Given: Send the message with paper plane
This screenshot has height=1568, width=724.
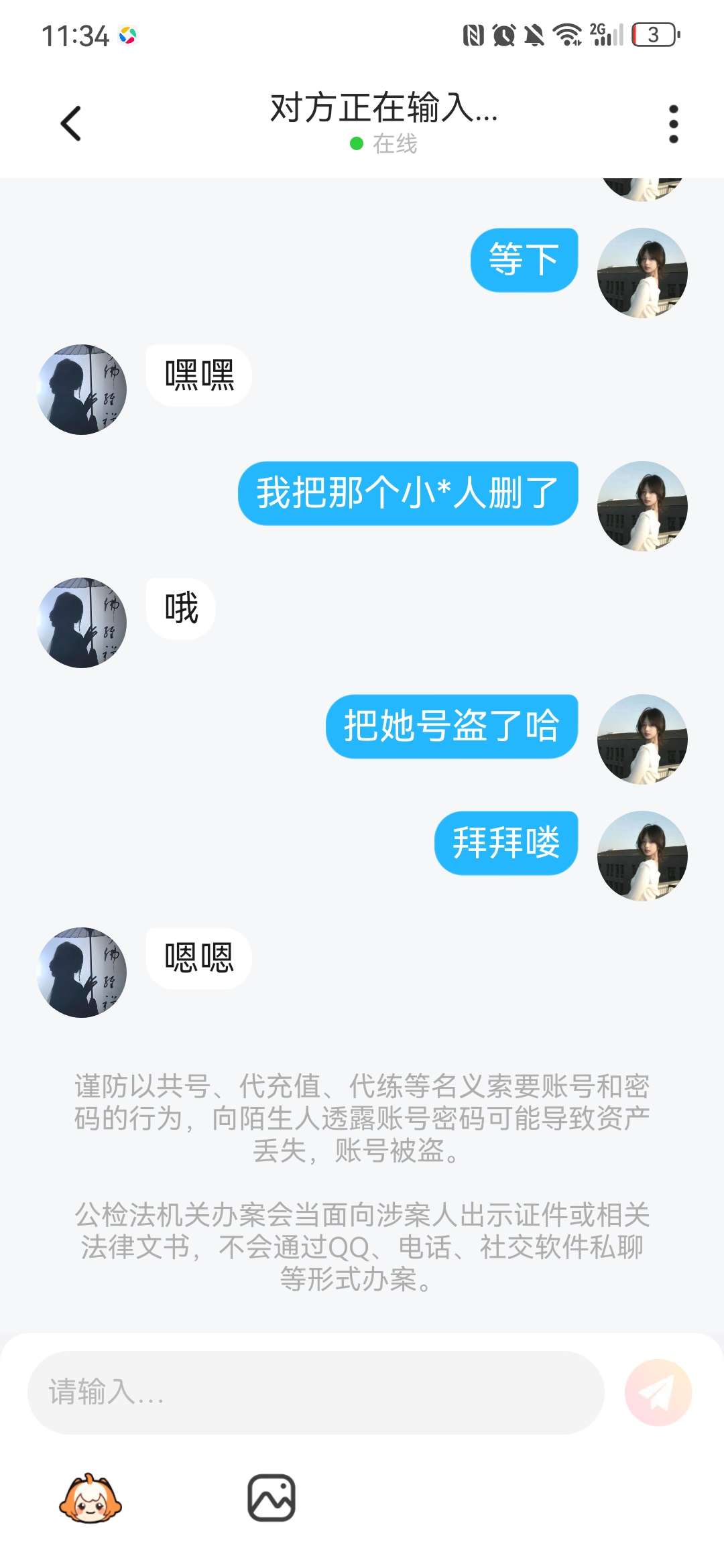Looking at the screenshot, I should pos(658,1392).
